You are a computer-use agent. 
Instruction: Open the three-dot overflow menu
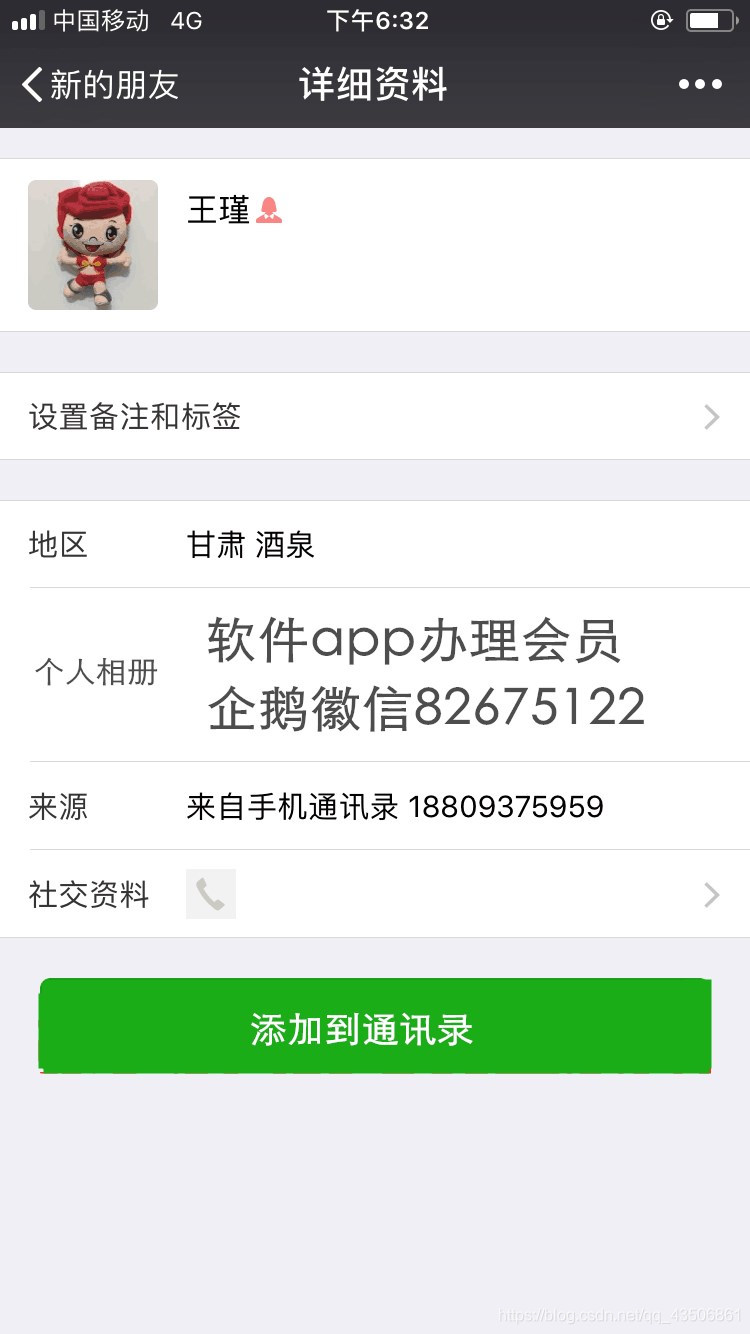tap(700, 85)
